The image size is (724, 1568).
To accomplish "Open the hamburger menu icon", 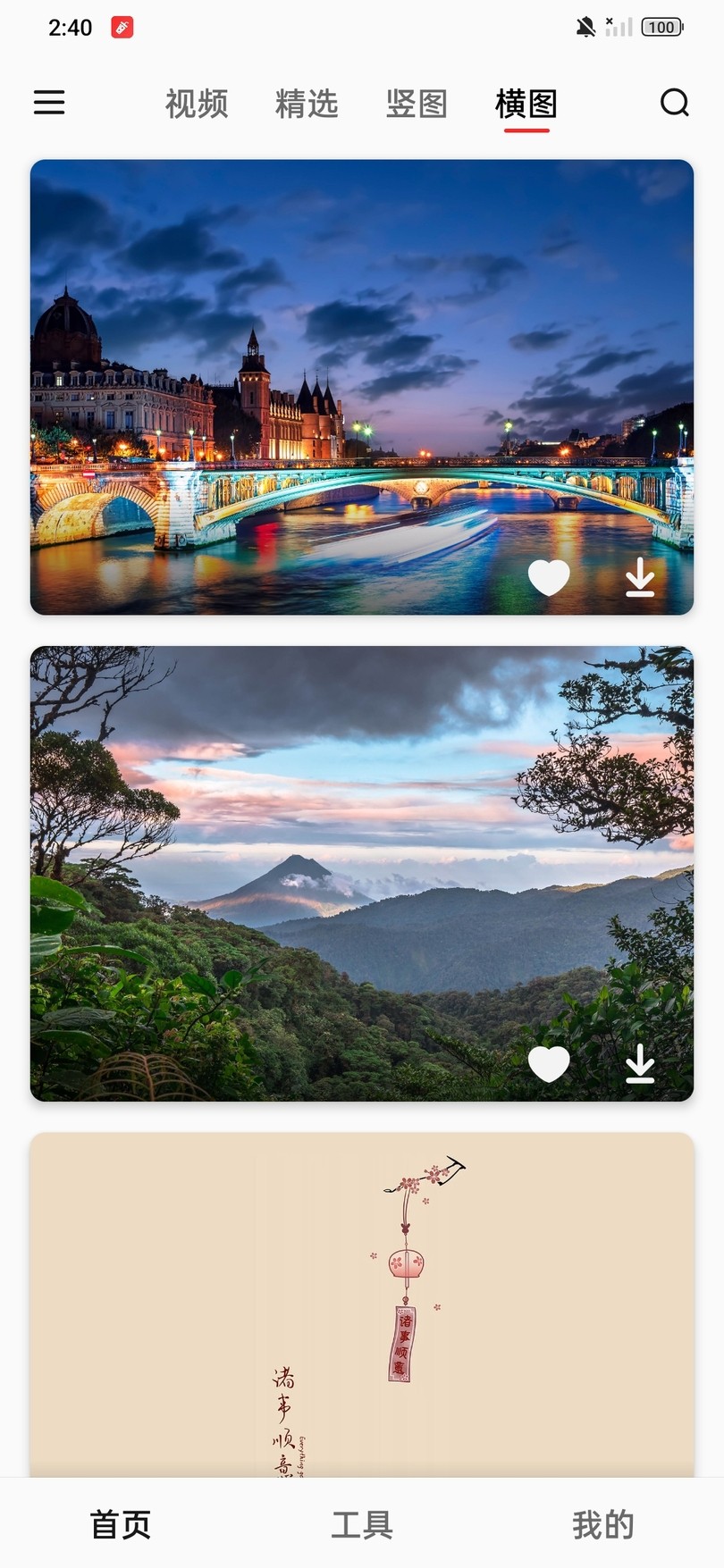I will point(49,104).
